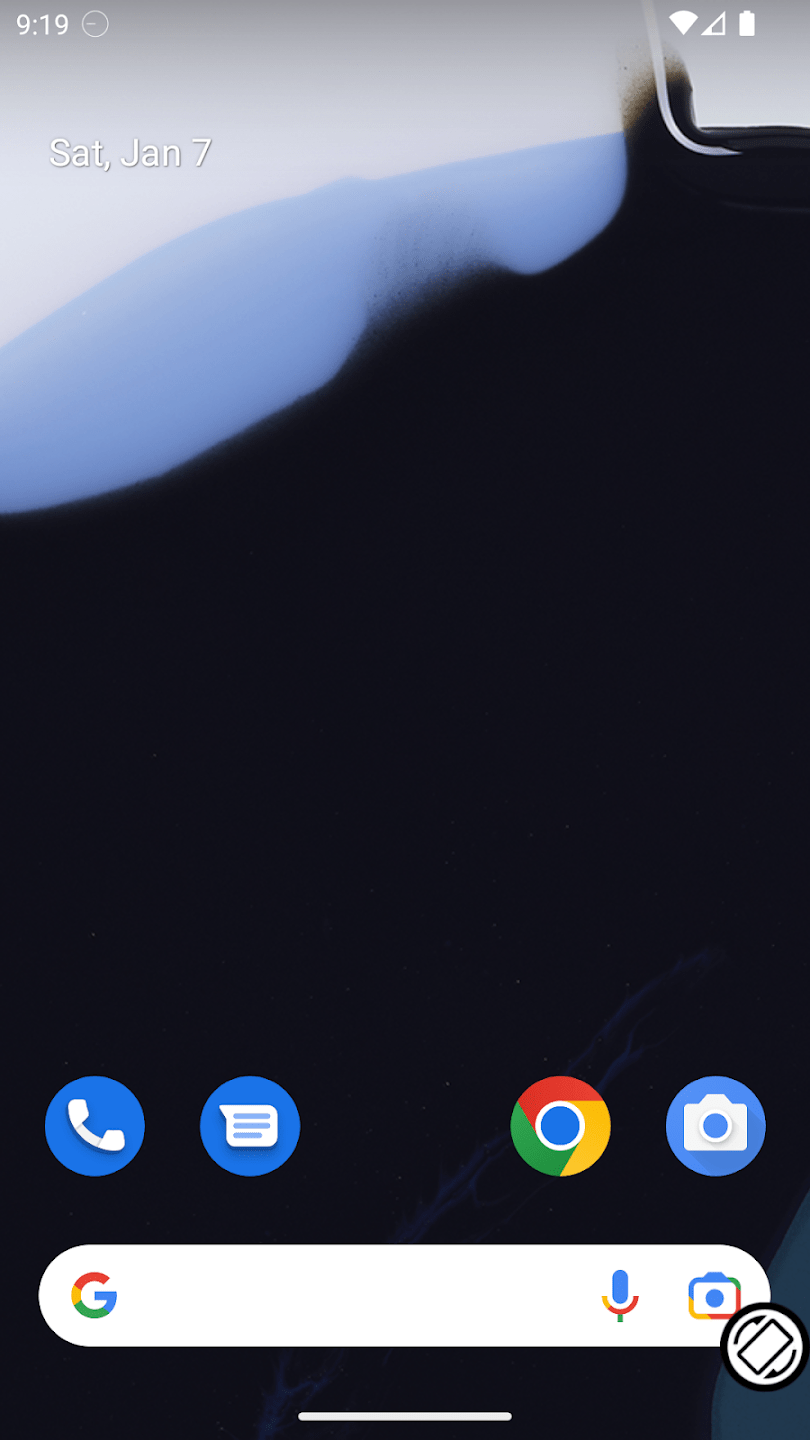Open the Camera app
Screen dimensions: 810x1440
(x=716, y=1125)
